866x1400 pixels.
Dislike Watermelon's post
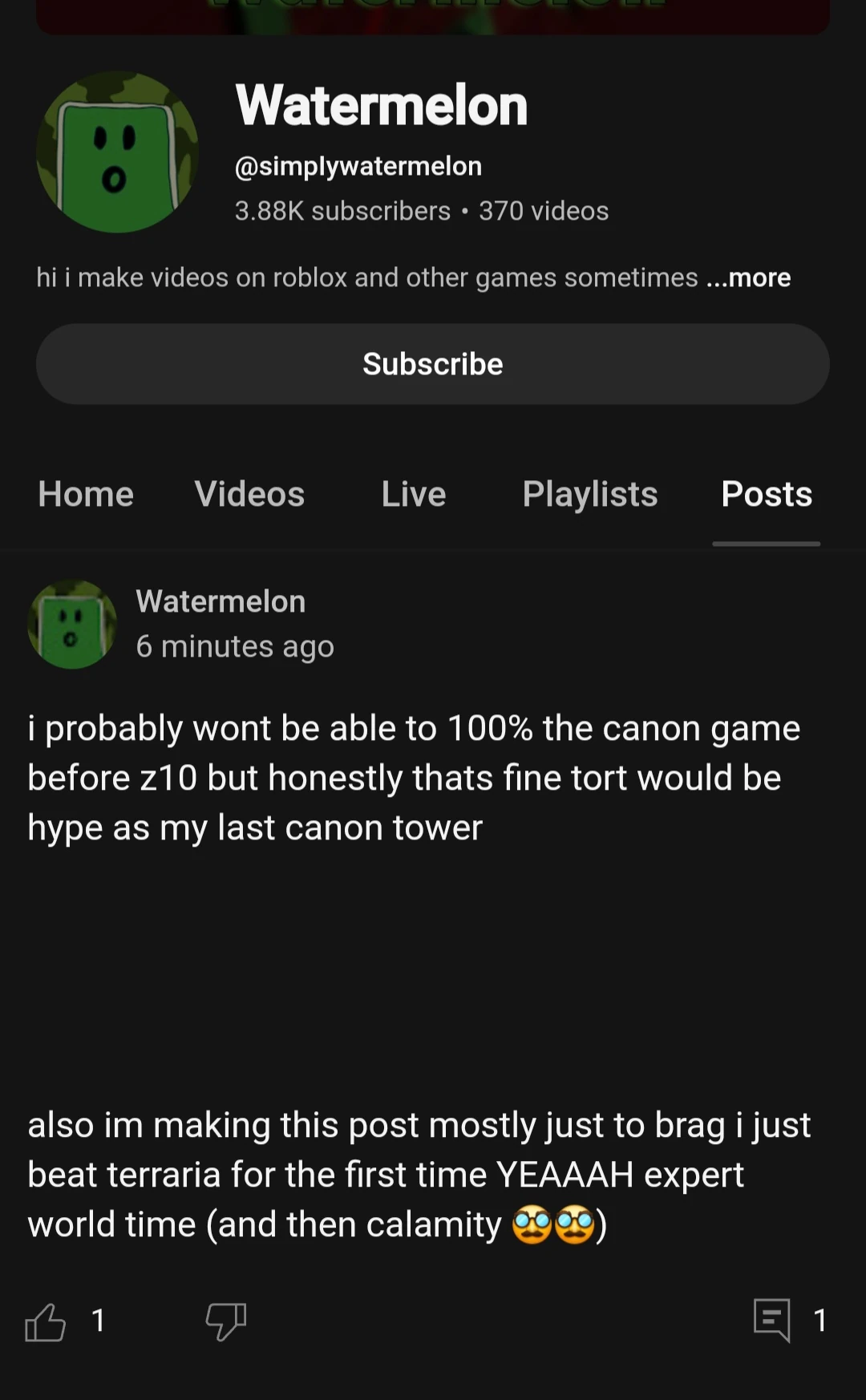point(225,1321)
